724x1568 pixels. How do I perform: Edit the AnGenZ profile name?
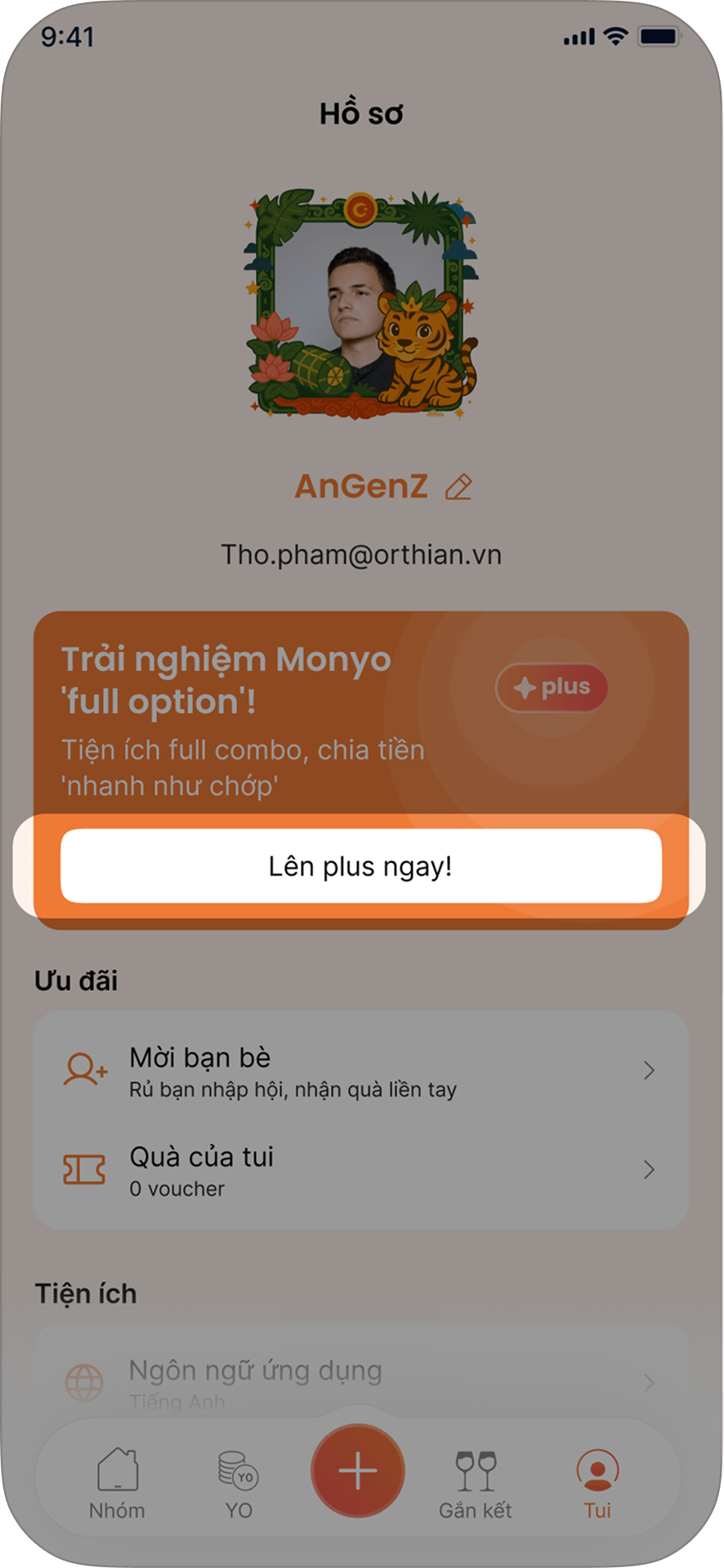pos(458,487)
